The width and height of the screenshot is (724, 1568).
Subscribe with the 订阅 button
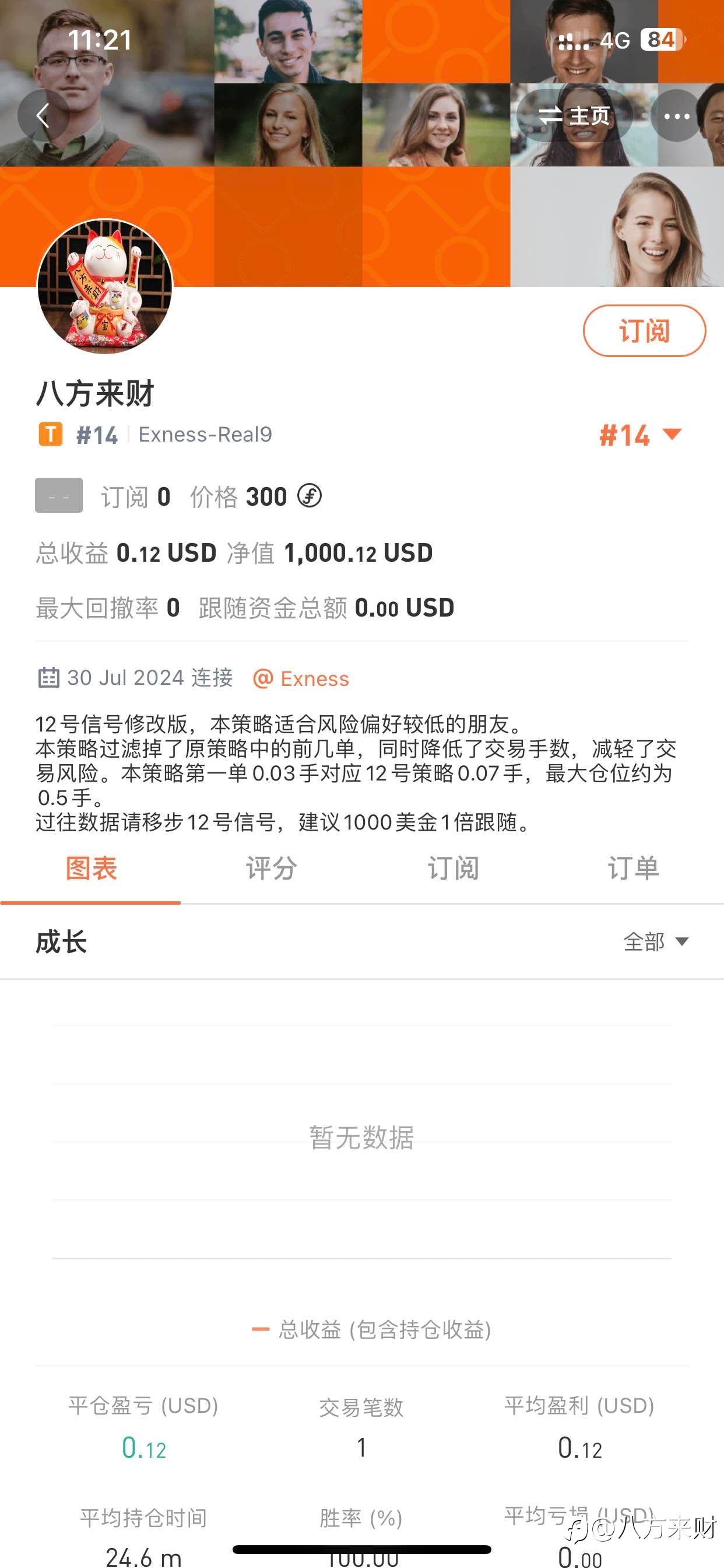click(x=644, y=331)
